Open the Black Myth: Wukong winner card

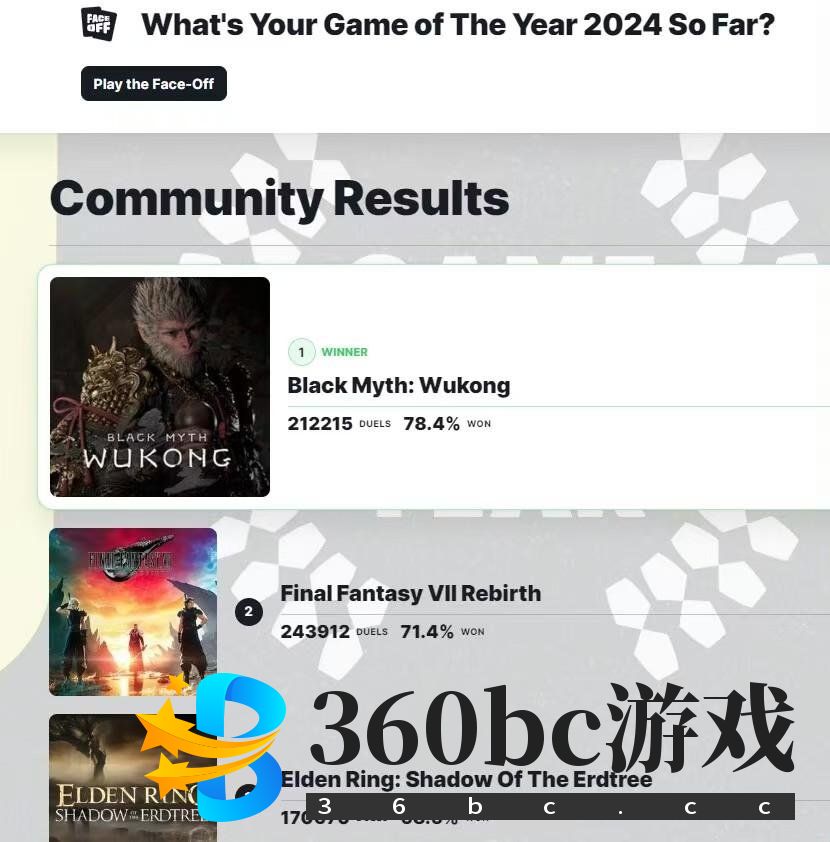(399, 386)
